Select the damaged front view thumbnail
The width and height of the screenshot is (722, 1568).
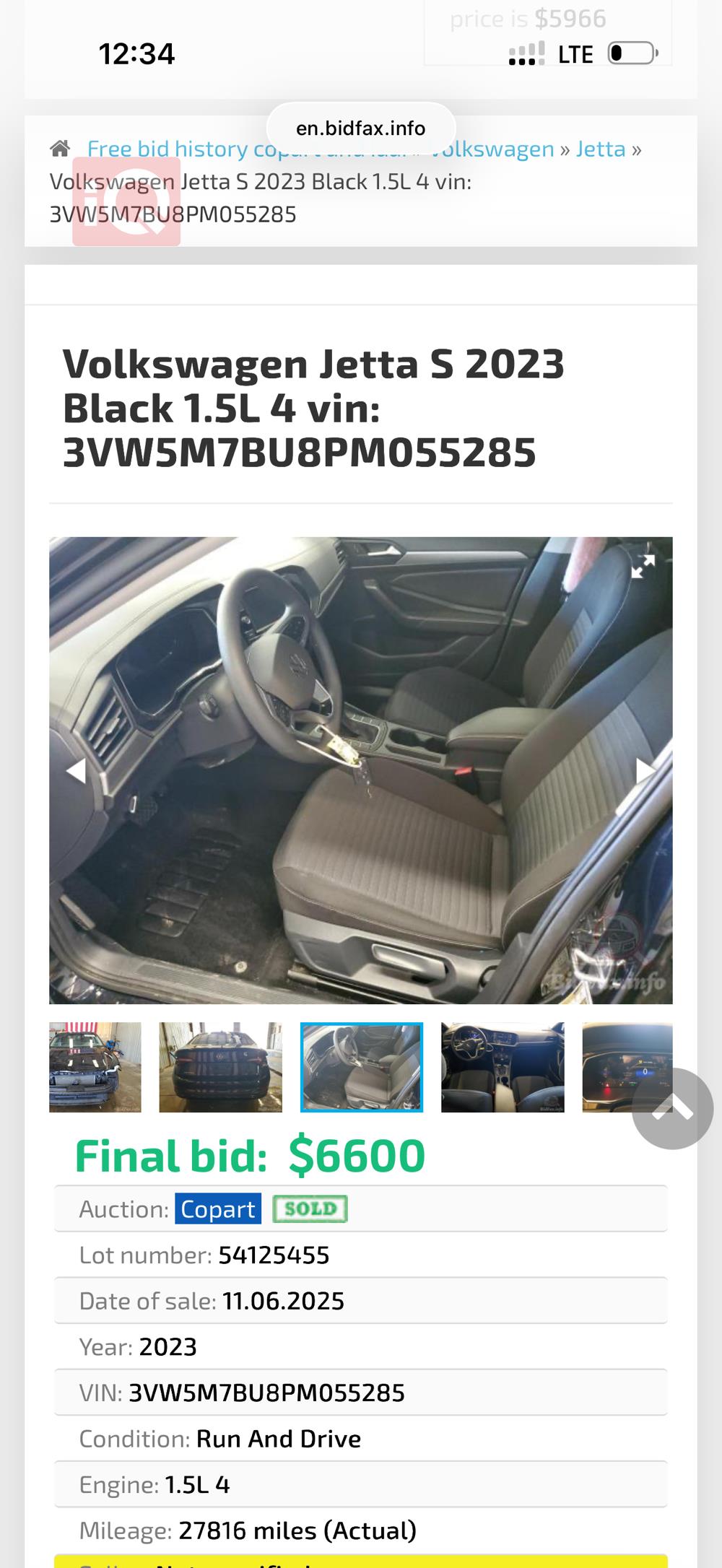95,1067
